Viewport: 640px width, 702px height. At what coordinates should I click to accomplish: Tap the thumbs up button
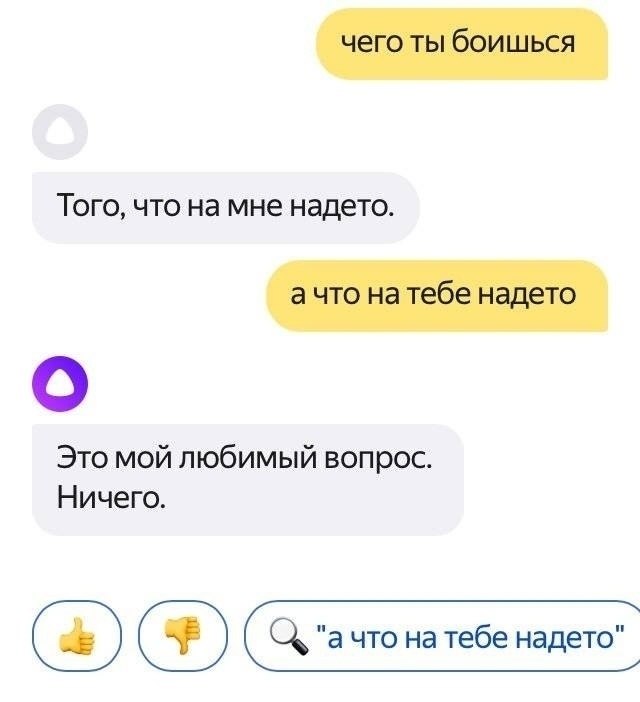(77, 634)
